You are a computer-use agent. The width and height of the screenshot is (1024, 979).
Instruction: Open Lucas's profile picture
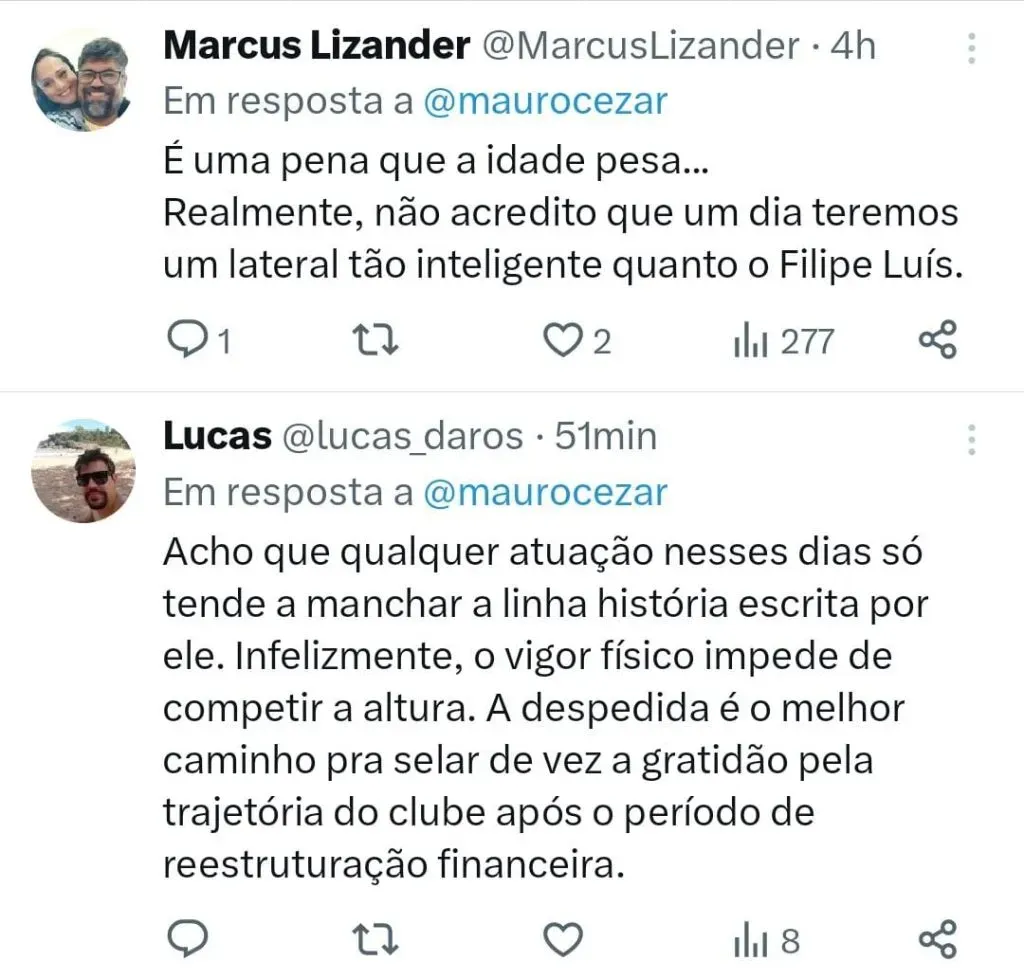pos(82,472)
